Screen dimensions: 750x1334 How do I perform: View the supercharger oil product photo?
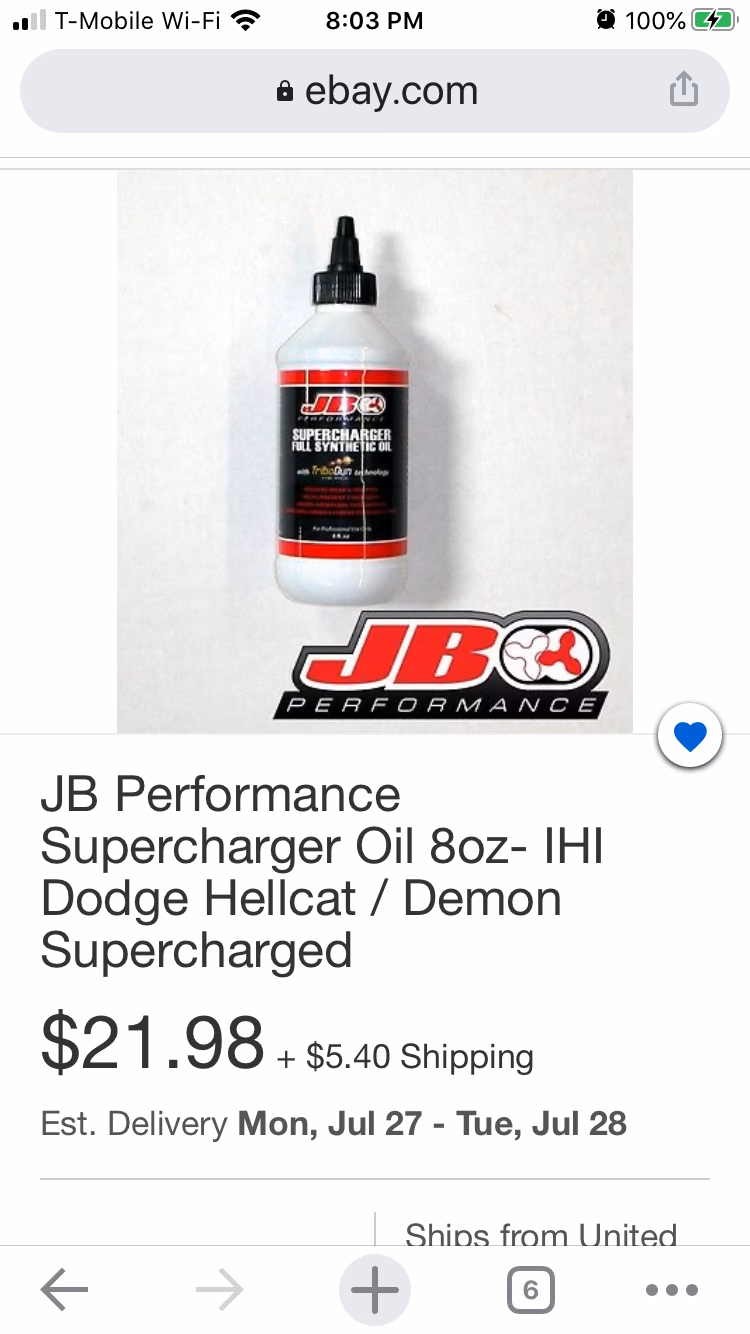(x=374, y=449)
